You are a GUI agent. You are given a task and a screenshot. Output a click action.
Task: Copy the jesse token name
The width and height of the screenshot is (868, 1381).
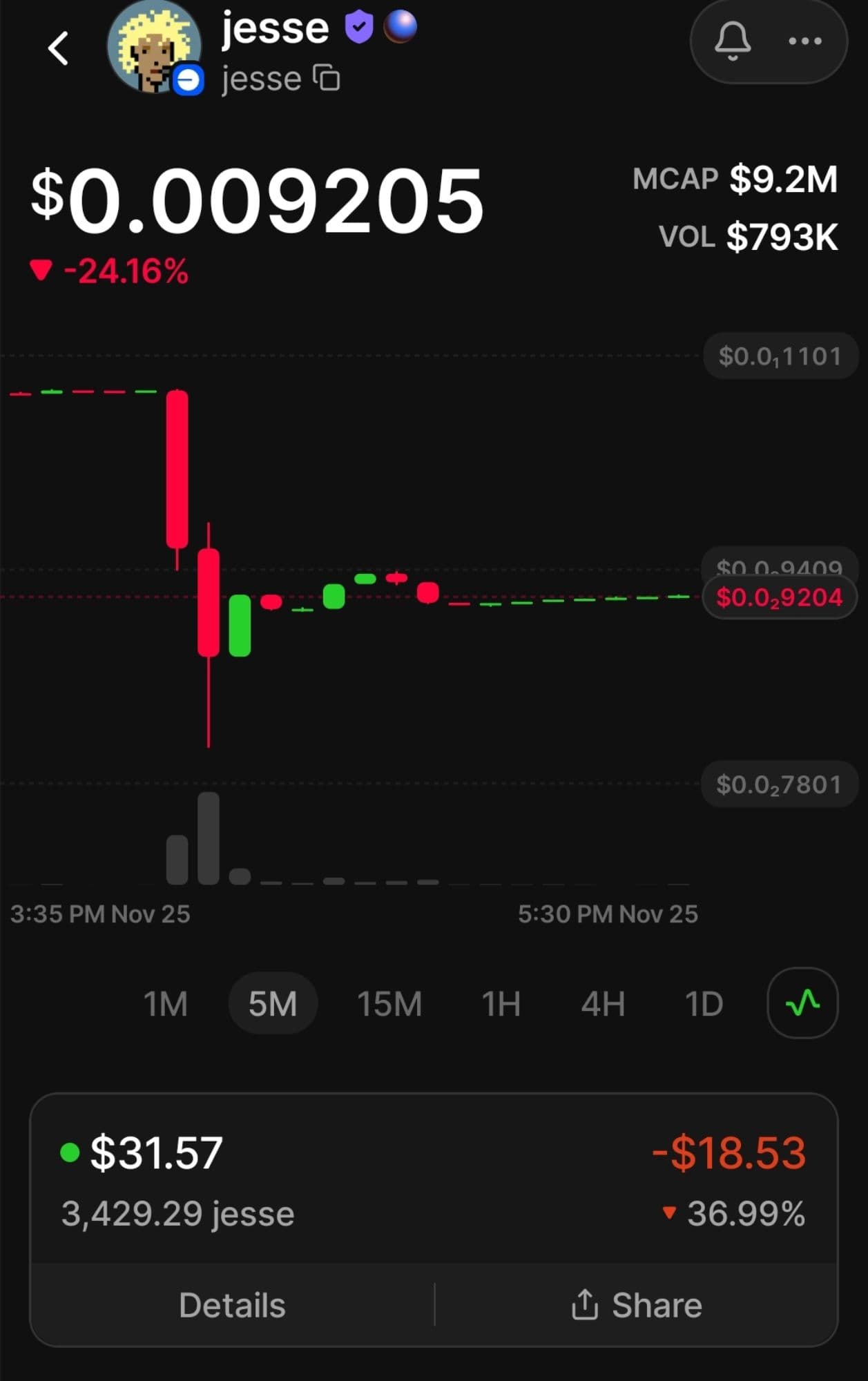(x=327, y=78)
